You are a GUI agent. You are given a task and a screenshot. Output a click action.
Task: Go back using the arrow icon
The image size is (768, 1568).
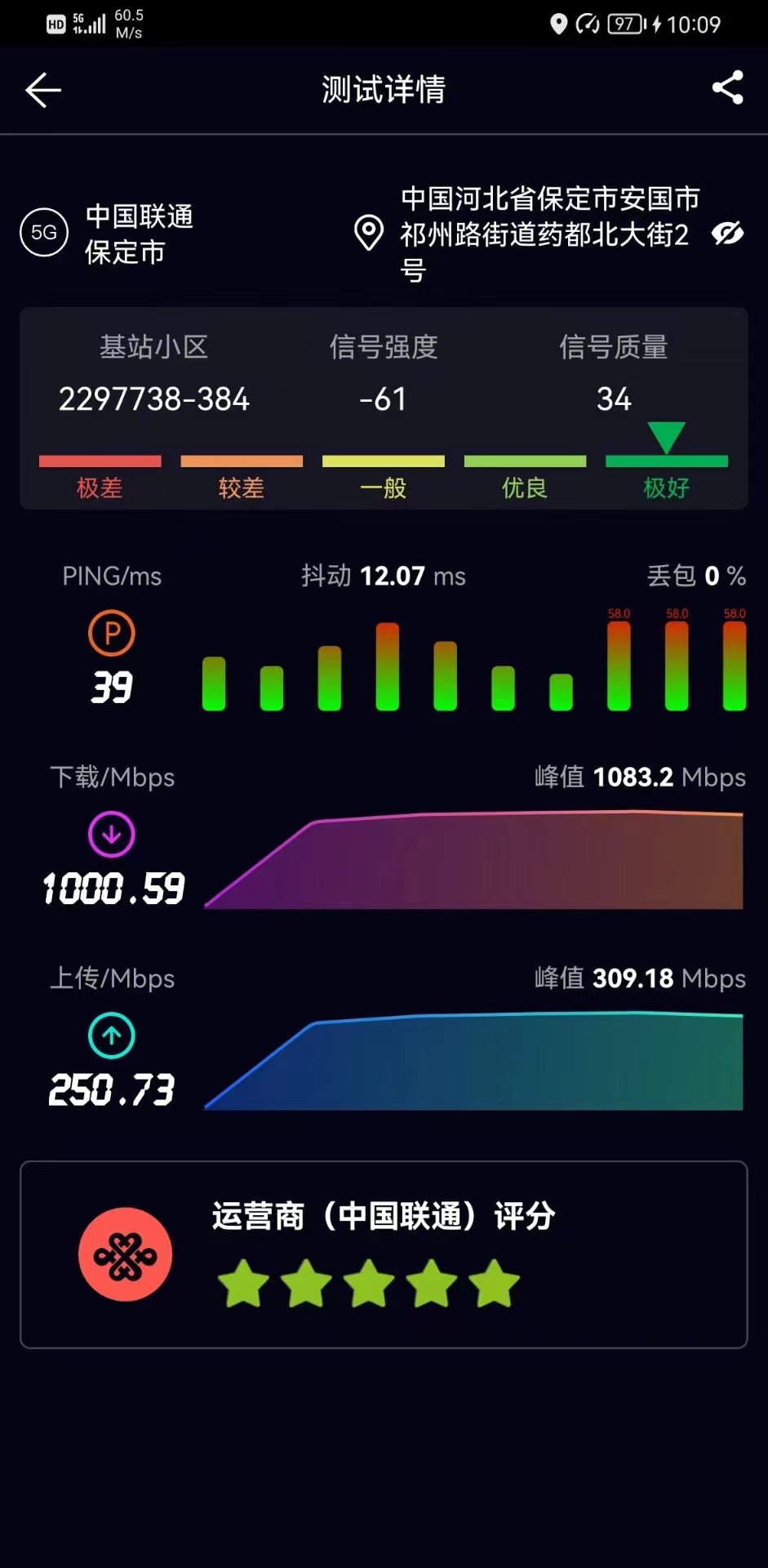point(43,90)
